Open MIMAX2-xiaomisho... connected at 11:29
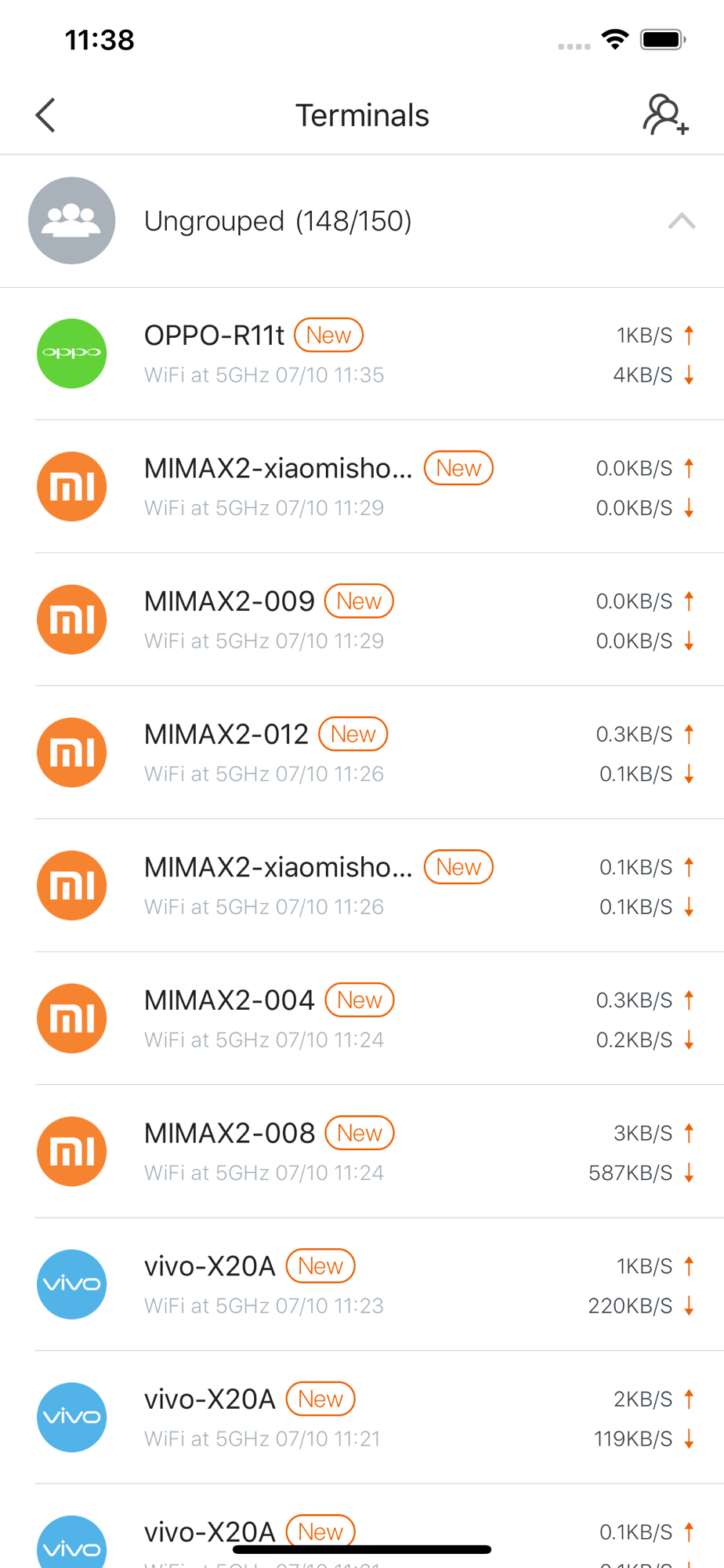724x1568 pixels. click(x=362, y=487)
